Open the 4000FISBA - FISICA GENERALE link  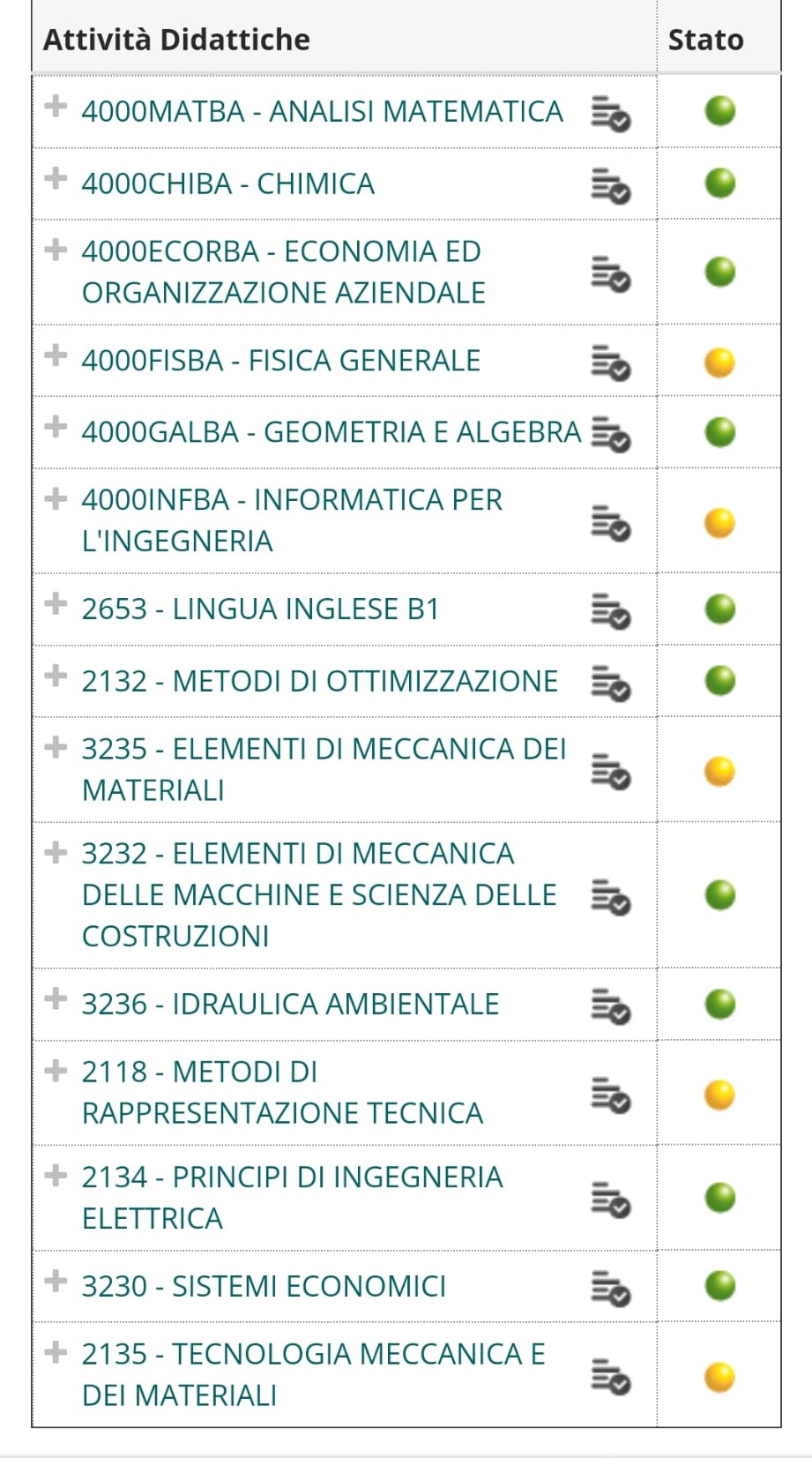281,361
